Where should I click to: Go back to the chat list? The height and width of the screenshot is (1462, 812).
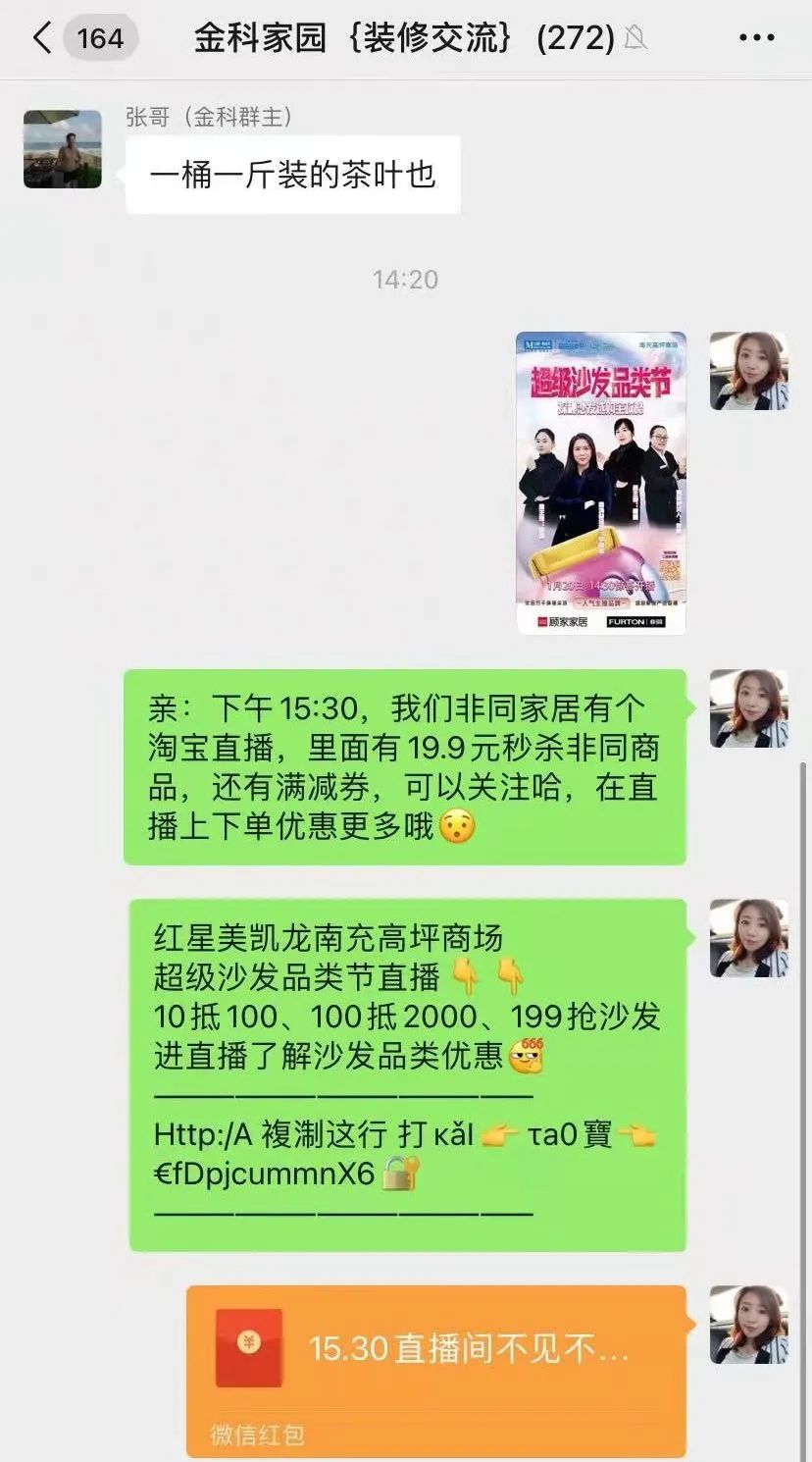click(43, 39)
